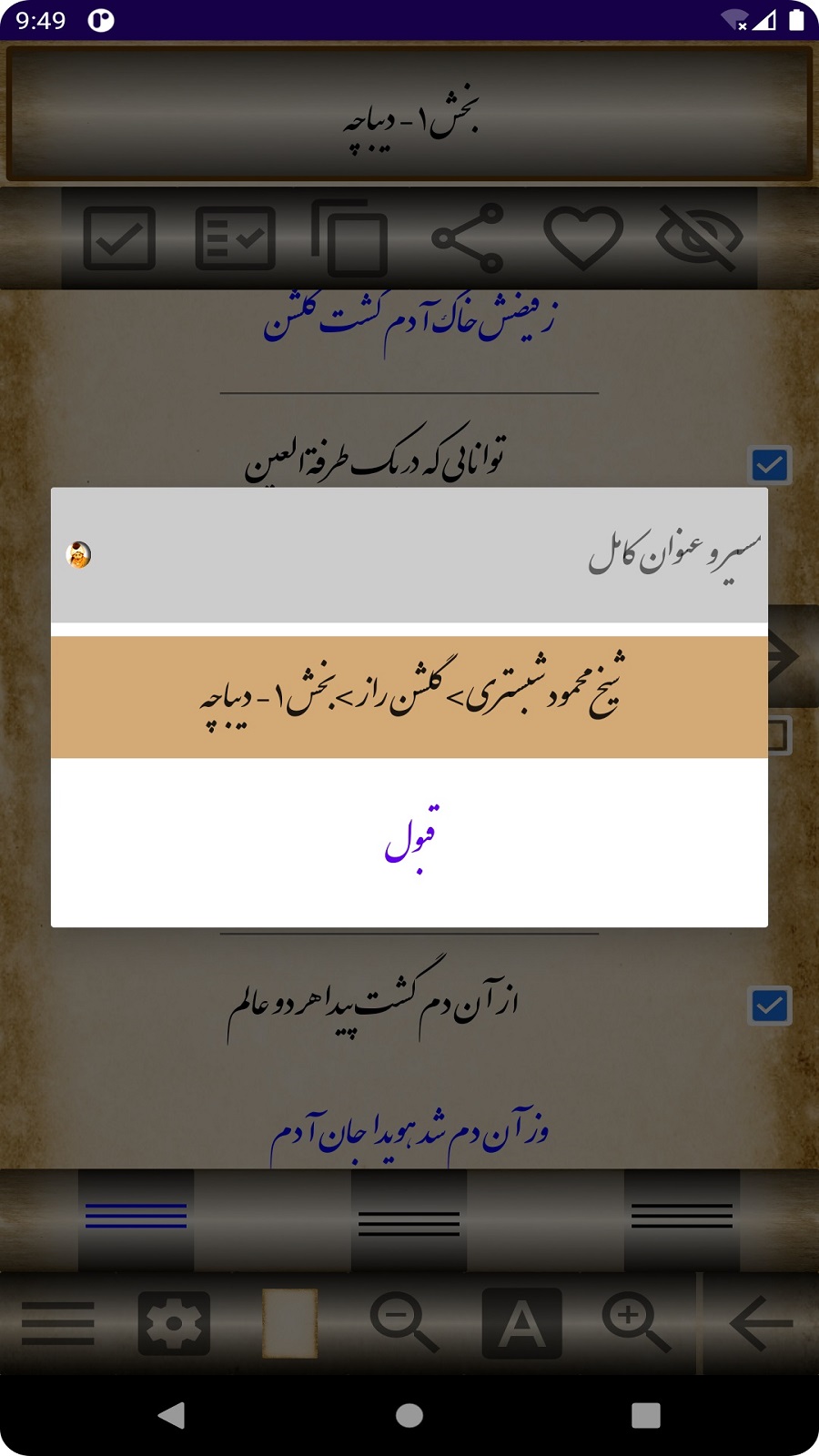Open the settings gear

[174, 1323]
